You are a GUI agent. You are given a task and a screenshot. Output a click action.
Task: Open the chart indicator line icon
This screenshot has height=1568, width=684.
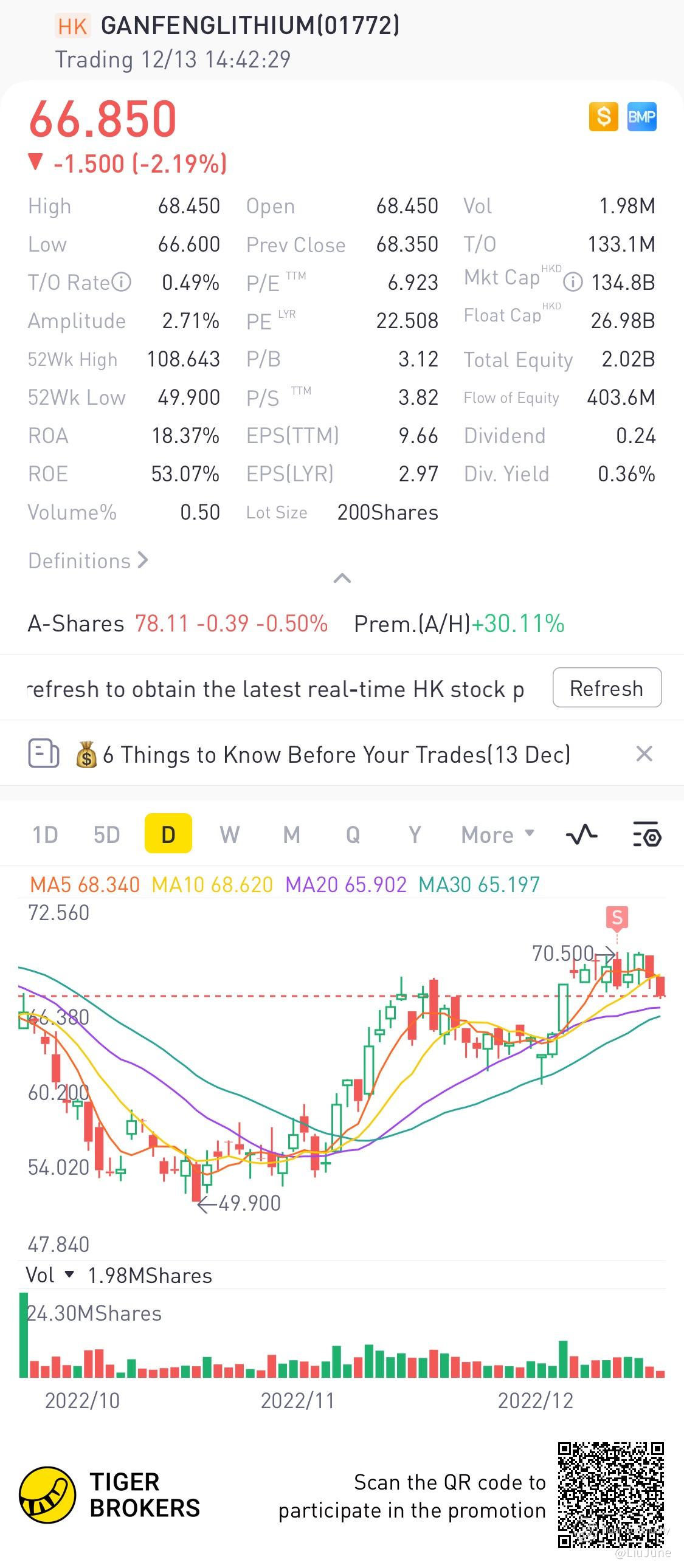[582, 834]
